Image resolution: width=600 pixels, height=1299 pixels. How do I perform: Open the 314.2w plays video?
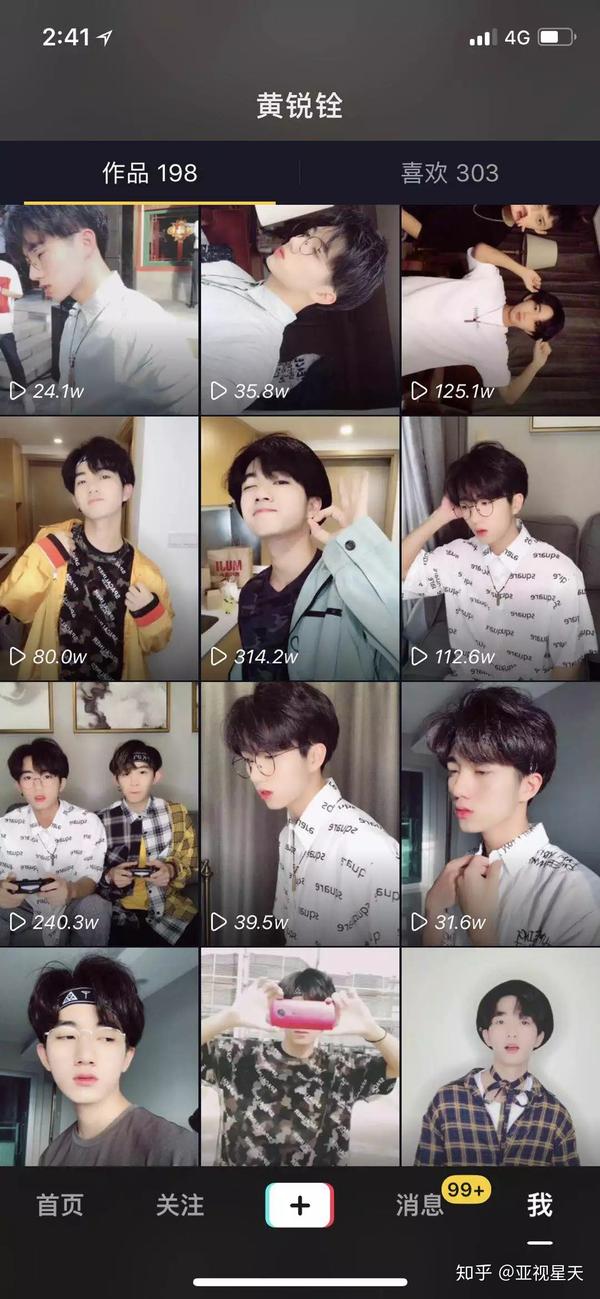click(x=299, y=548)
